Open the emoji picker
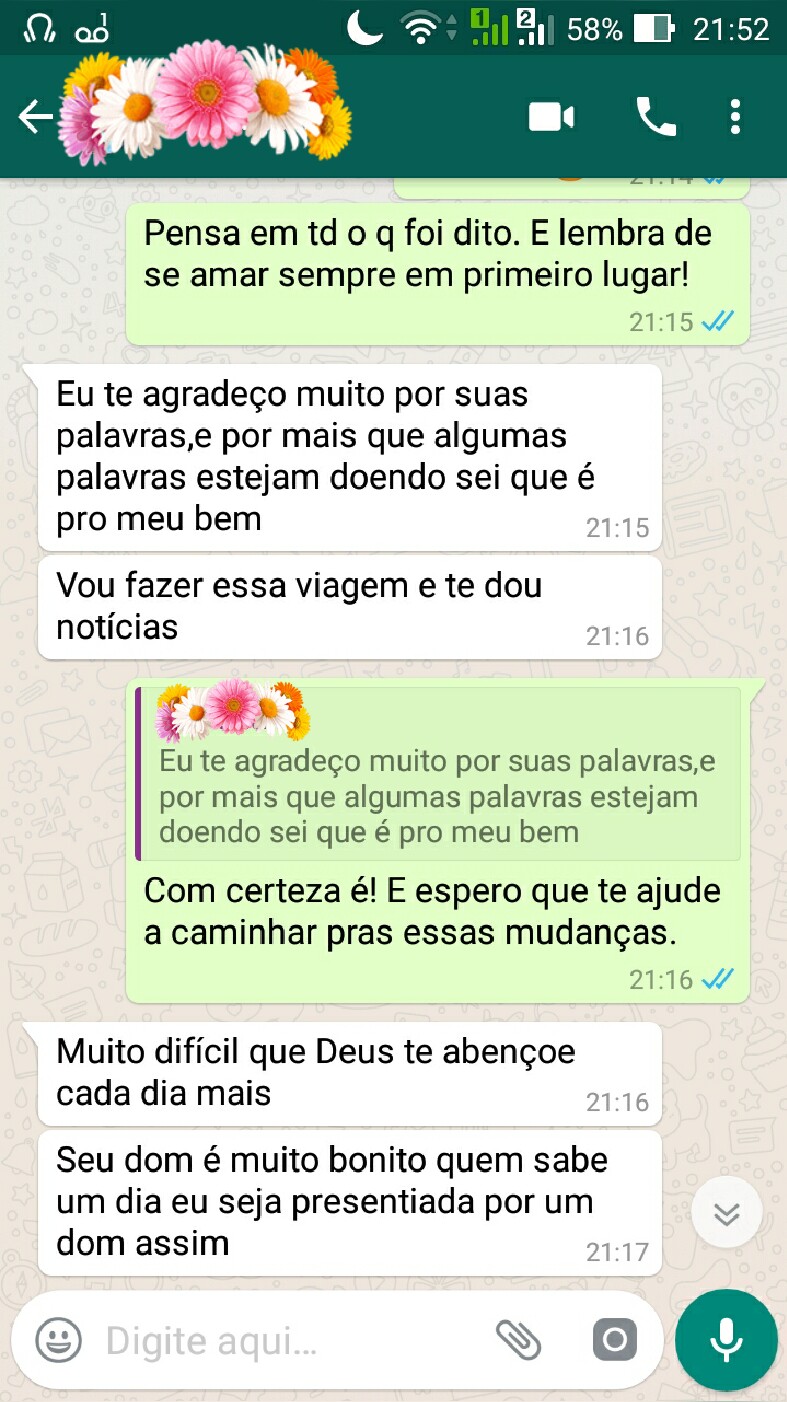787x1402 pixels. click(x=59, y=1340)
